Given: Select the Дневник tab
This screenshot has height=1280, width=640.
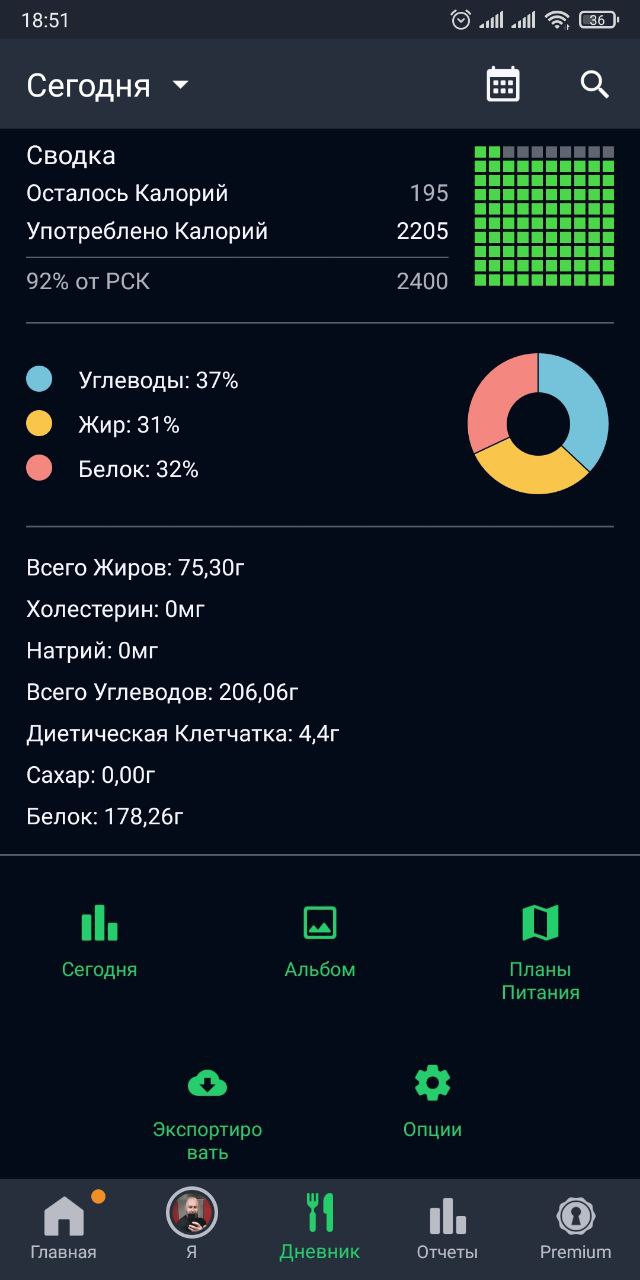Looking at the screenshot, I should coord(320,1226).
